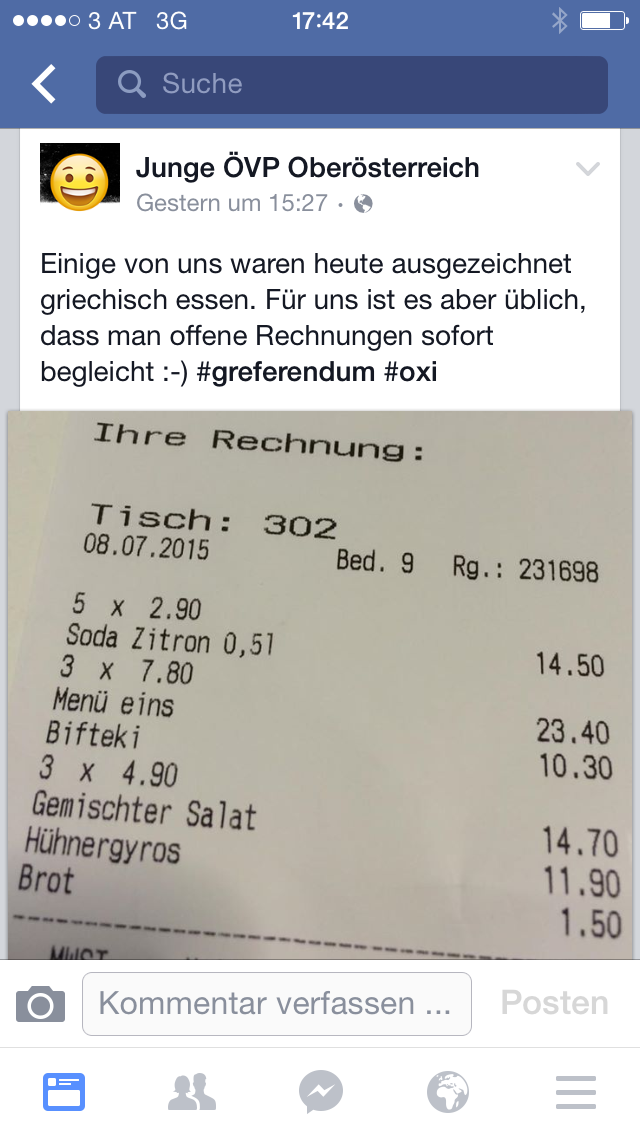
Task: View the receipt photo in full
Action: (320, 680)
